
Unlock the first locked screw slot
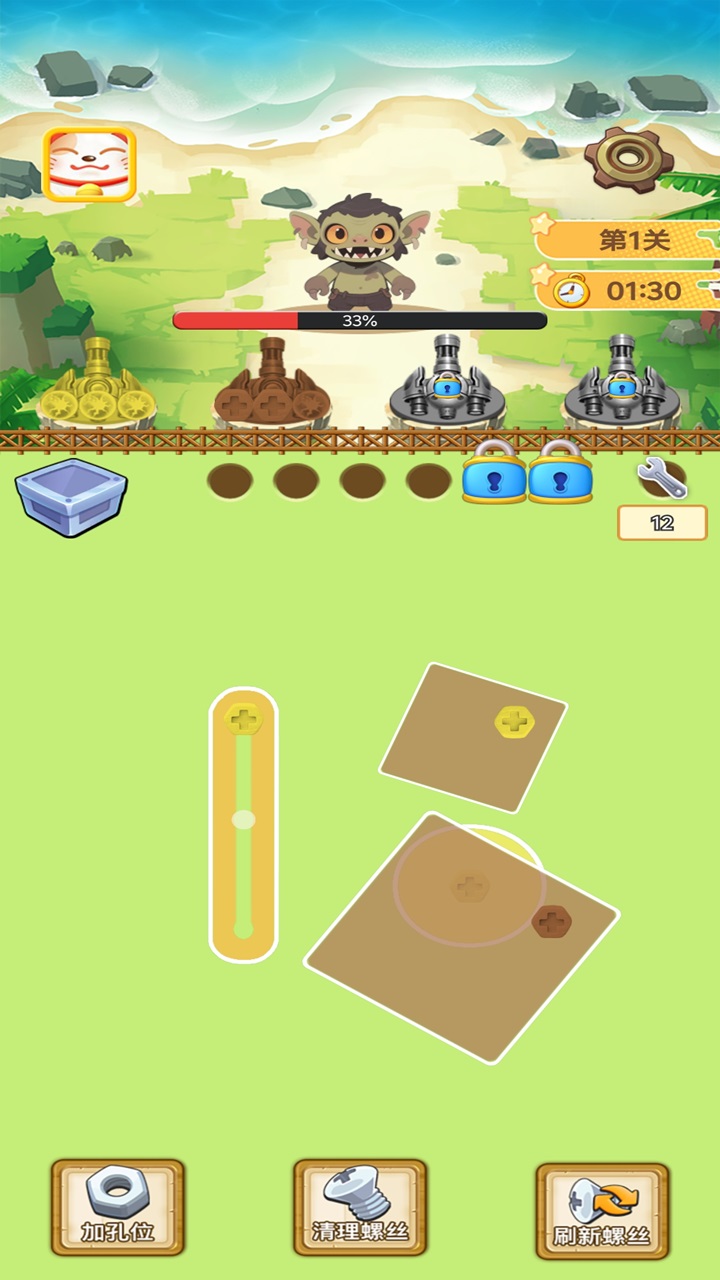[494, 472]
